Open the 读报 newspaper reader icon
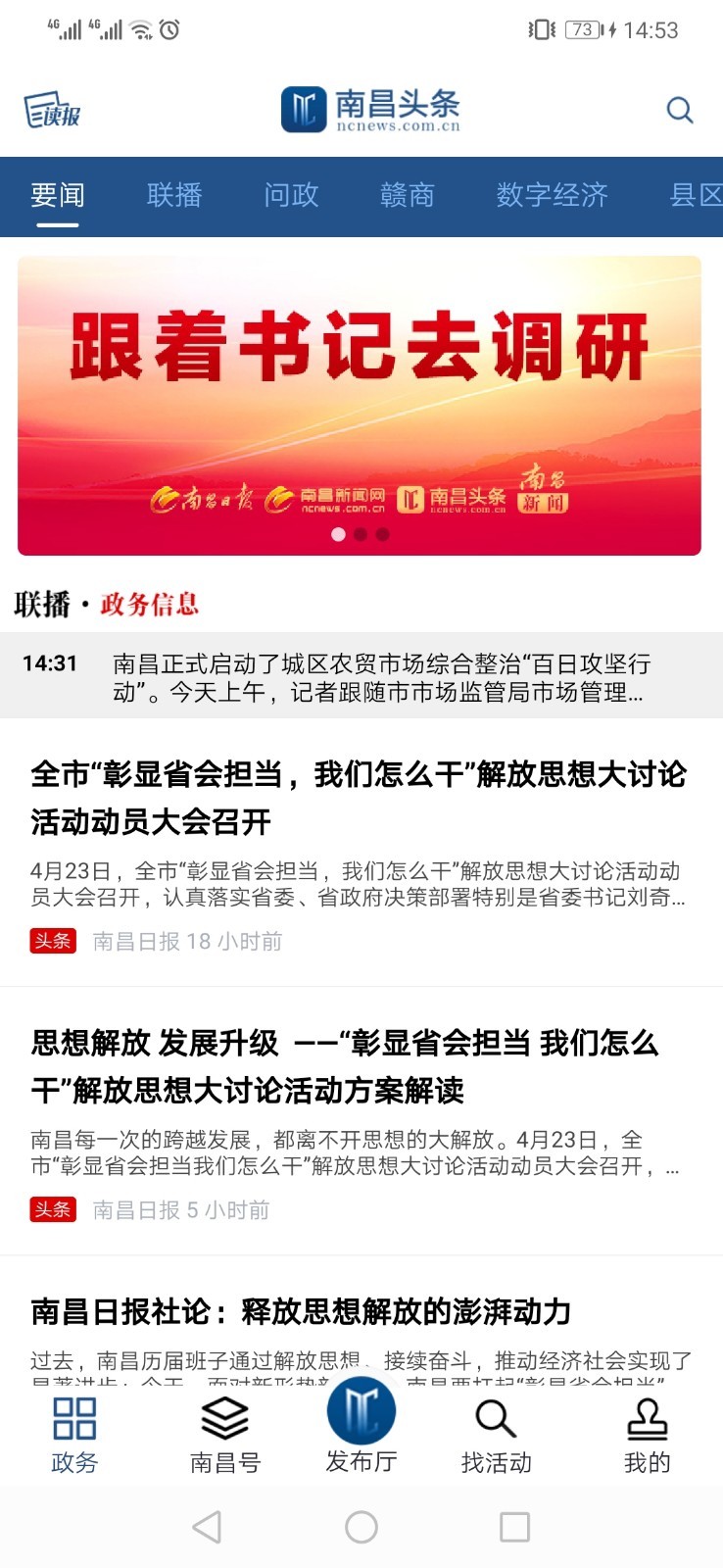This screenshot has height=1568, width=723. point(52,110)
